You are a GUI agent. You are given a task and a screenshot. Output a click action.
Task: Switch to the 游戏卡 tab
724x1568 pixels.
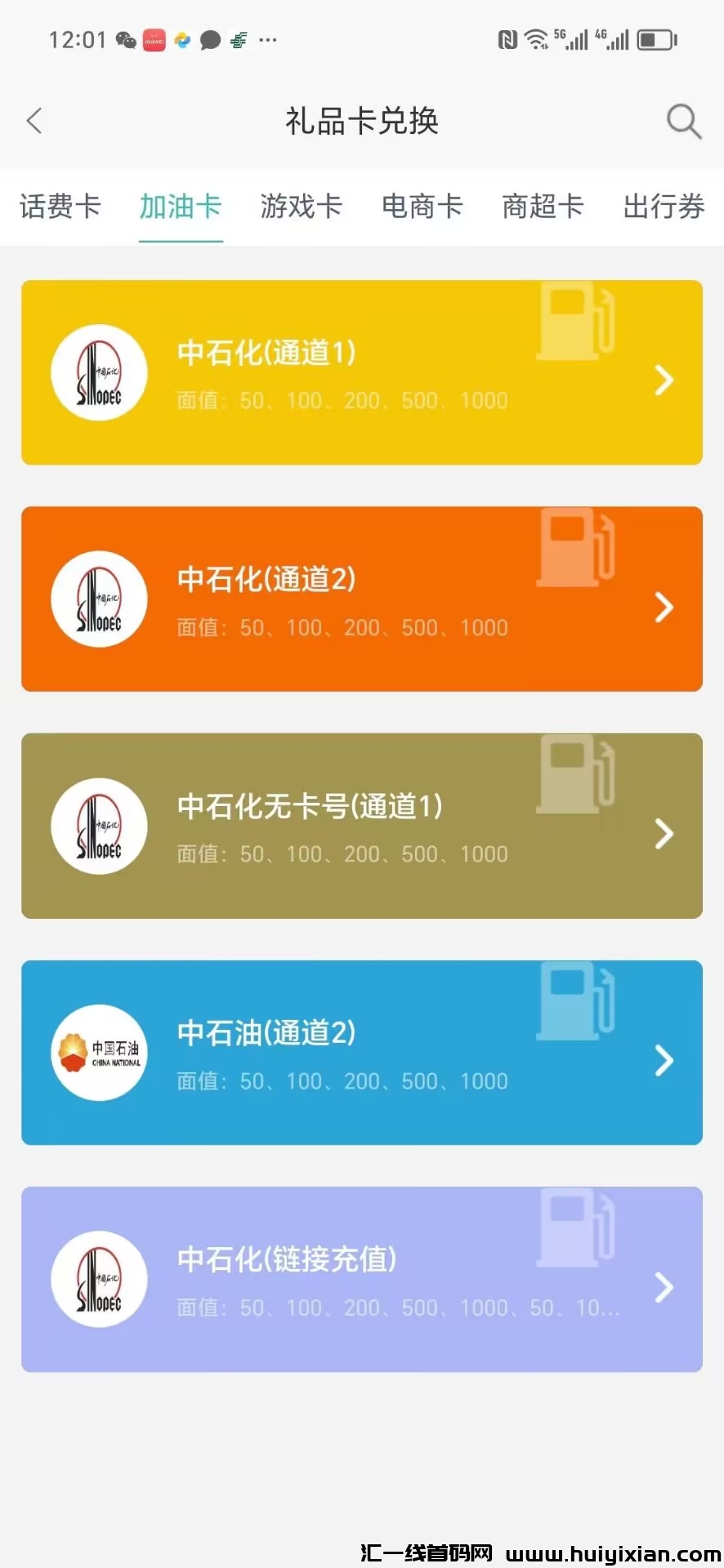[x=301, y=207]
